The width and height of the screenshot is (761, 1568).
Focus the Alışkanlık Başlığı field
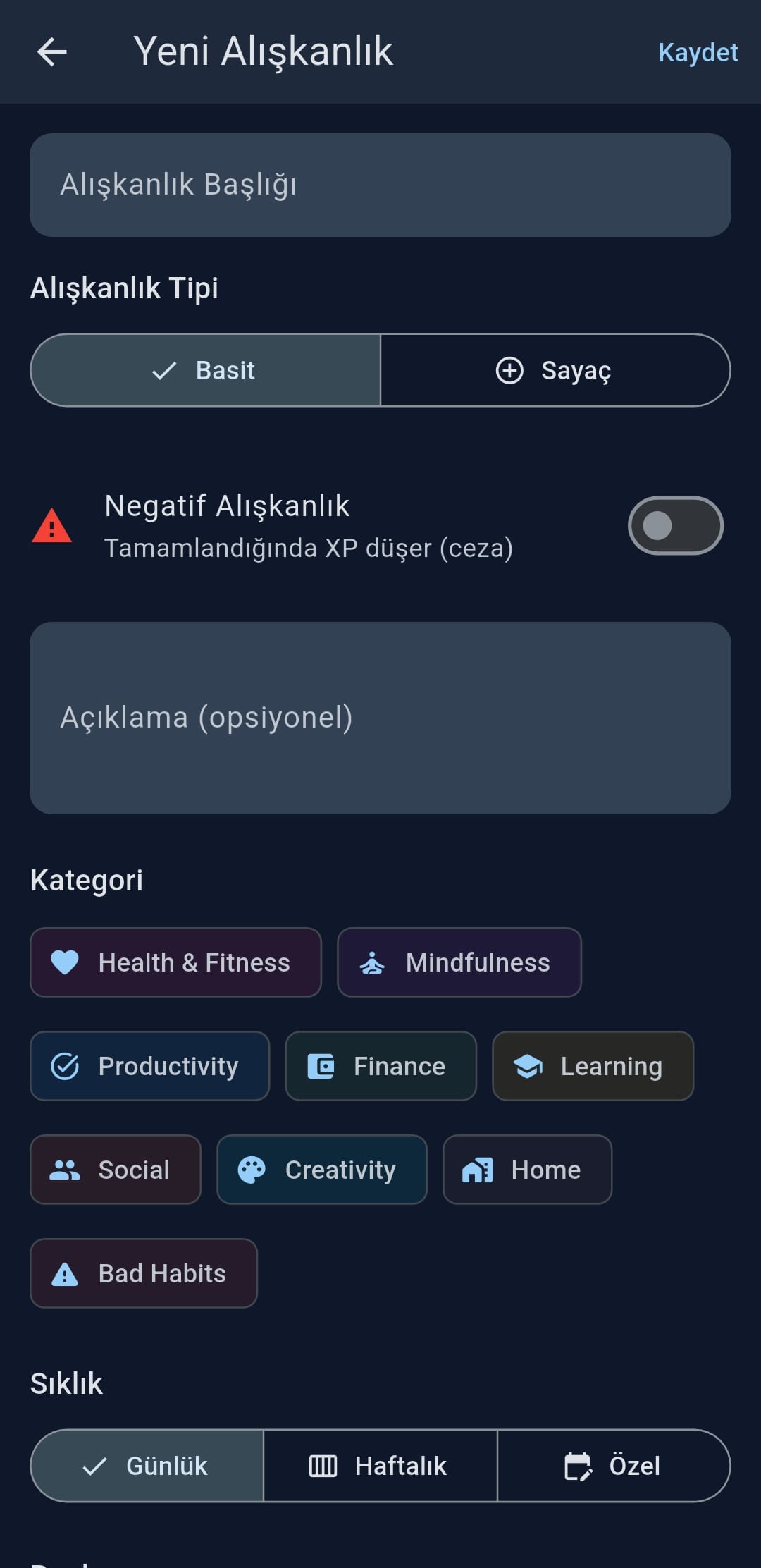click(380, 185)
